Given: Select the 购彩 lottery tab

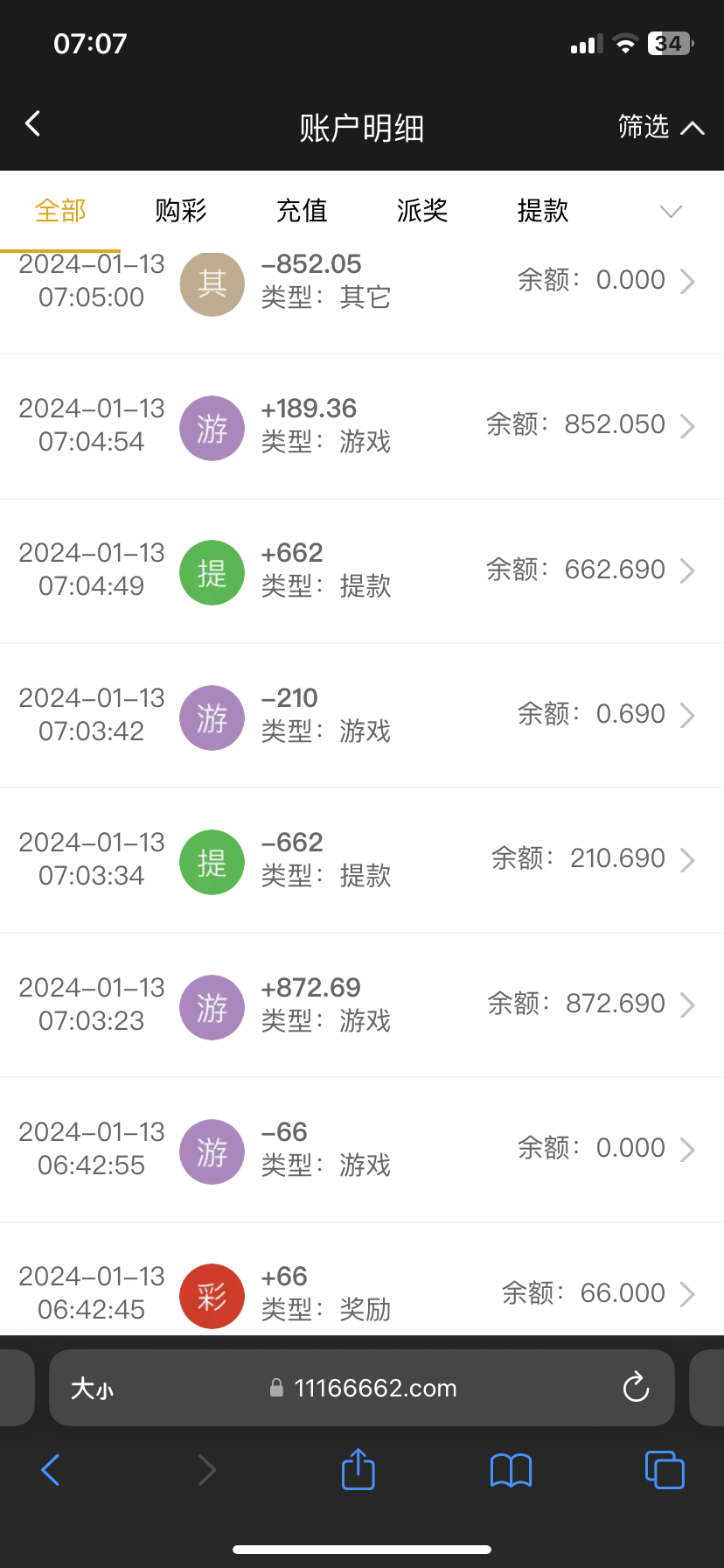Looking at the screenshot, I should click(180, 211).
